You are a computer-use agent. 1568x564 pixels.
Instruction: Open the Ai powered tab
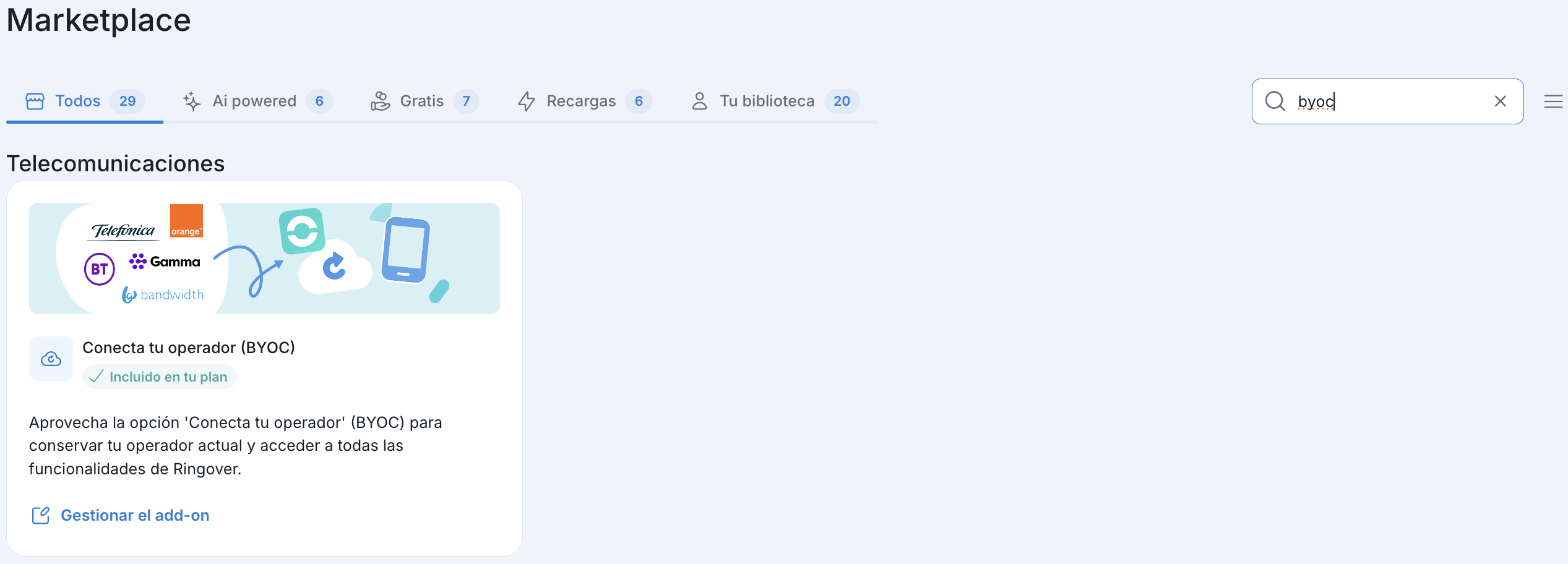(x=257, y=101)
